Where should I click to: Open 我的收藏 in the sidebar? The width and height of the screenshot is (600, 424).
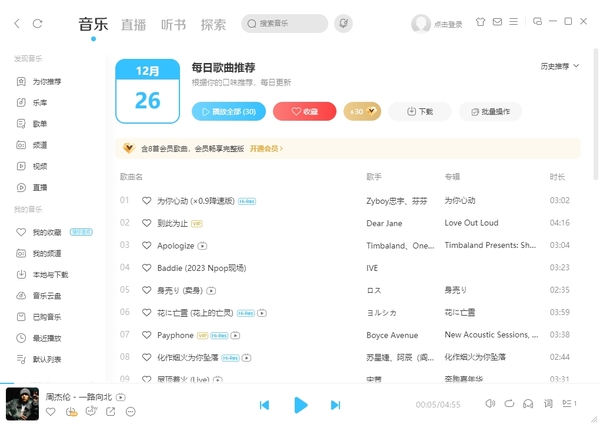[46, 232]
